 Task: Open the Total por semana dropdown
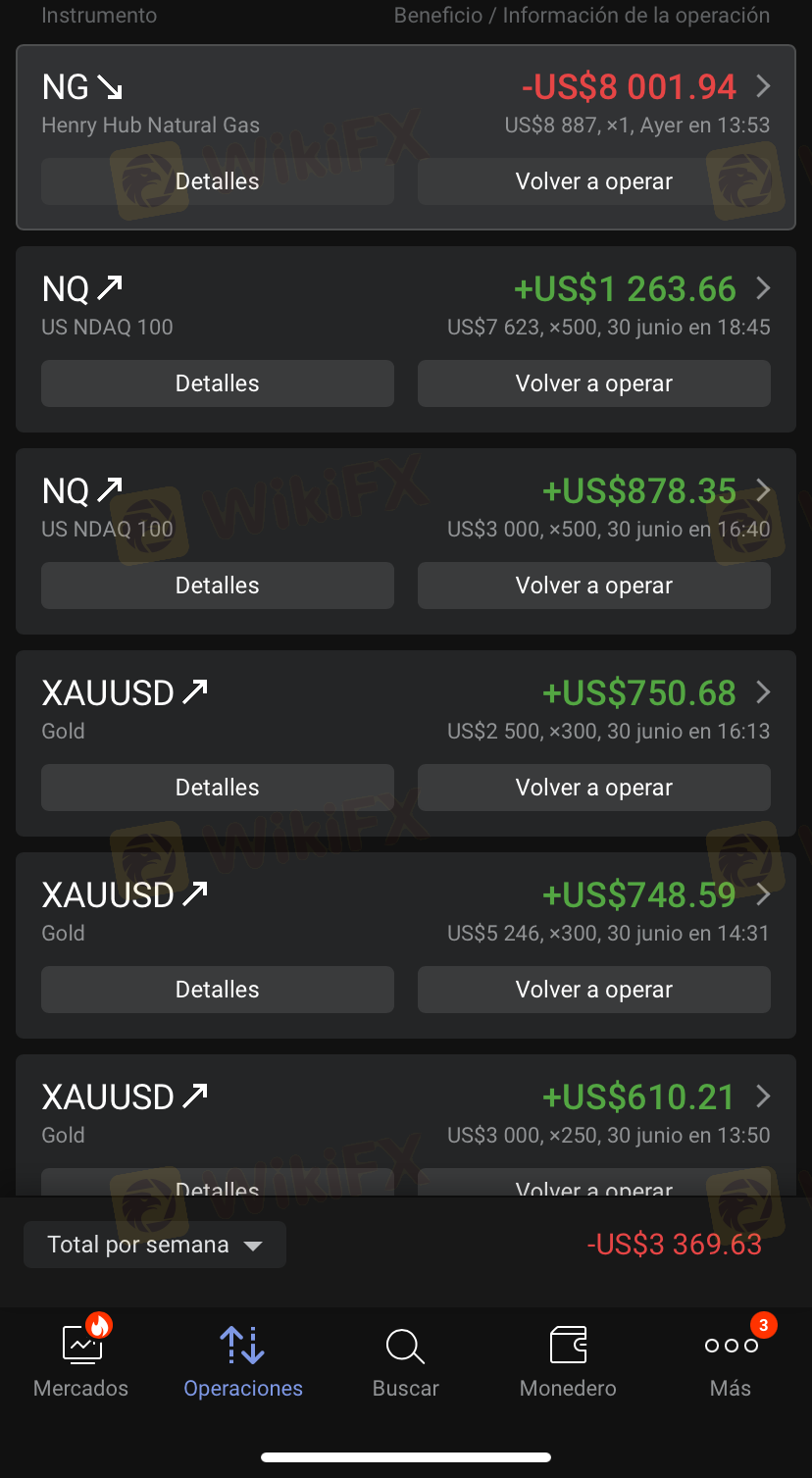coord(155,1245)
